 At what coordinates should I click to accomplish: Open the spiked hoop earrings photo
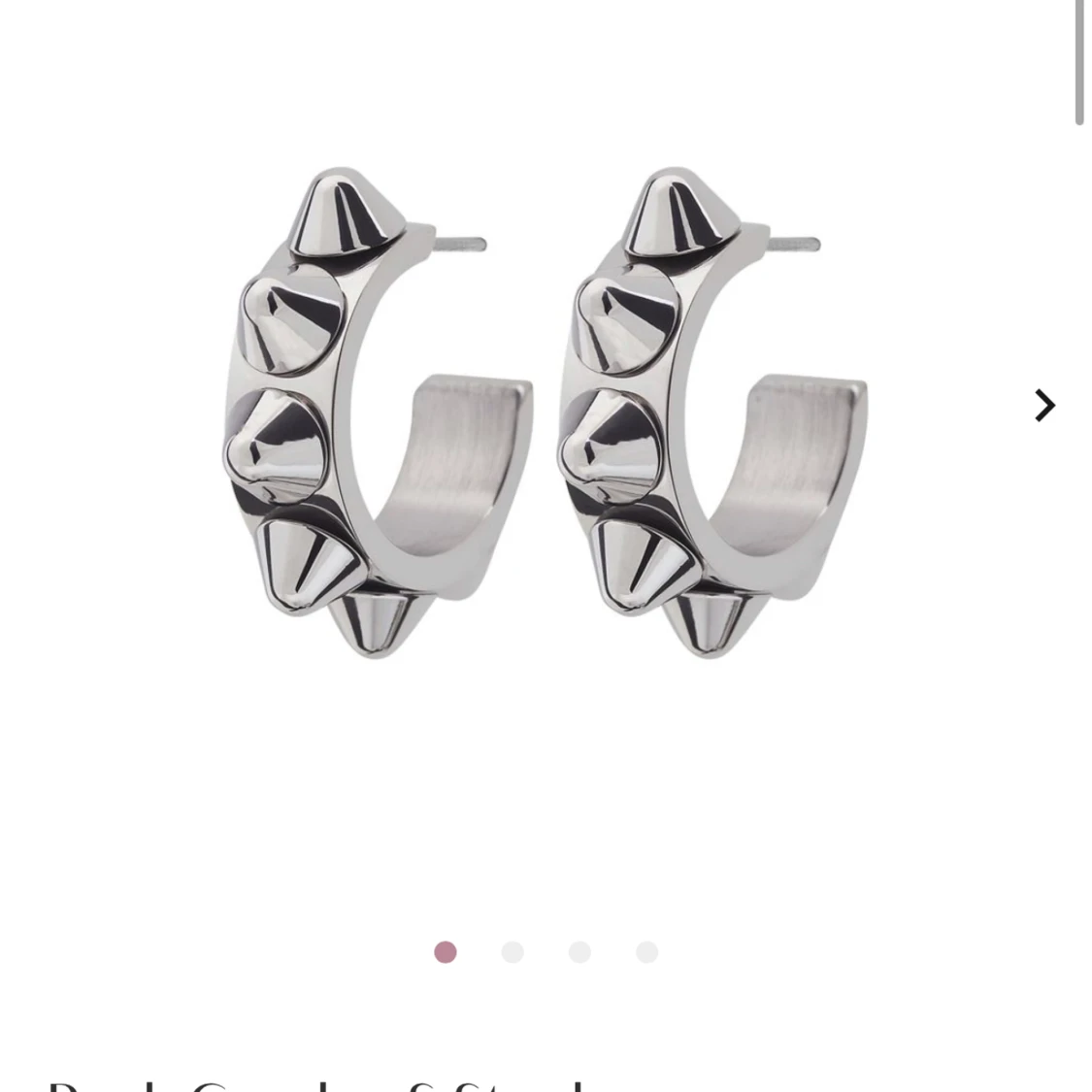click(x=544, y=413)
